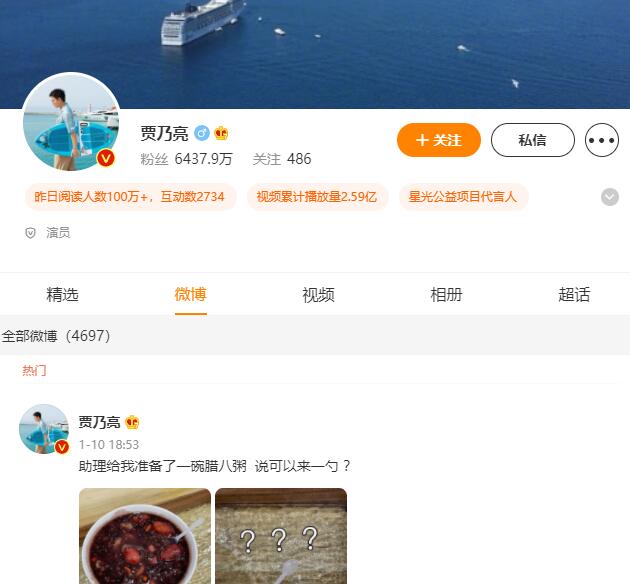Follow 贾乃亮 with the 关注 button
Image resolution: width=630 pixels, height=584 pixels.
point(438,140)
